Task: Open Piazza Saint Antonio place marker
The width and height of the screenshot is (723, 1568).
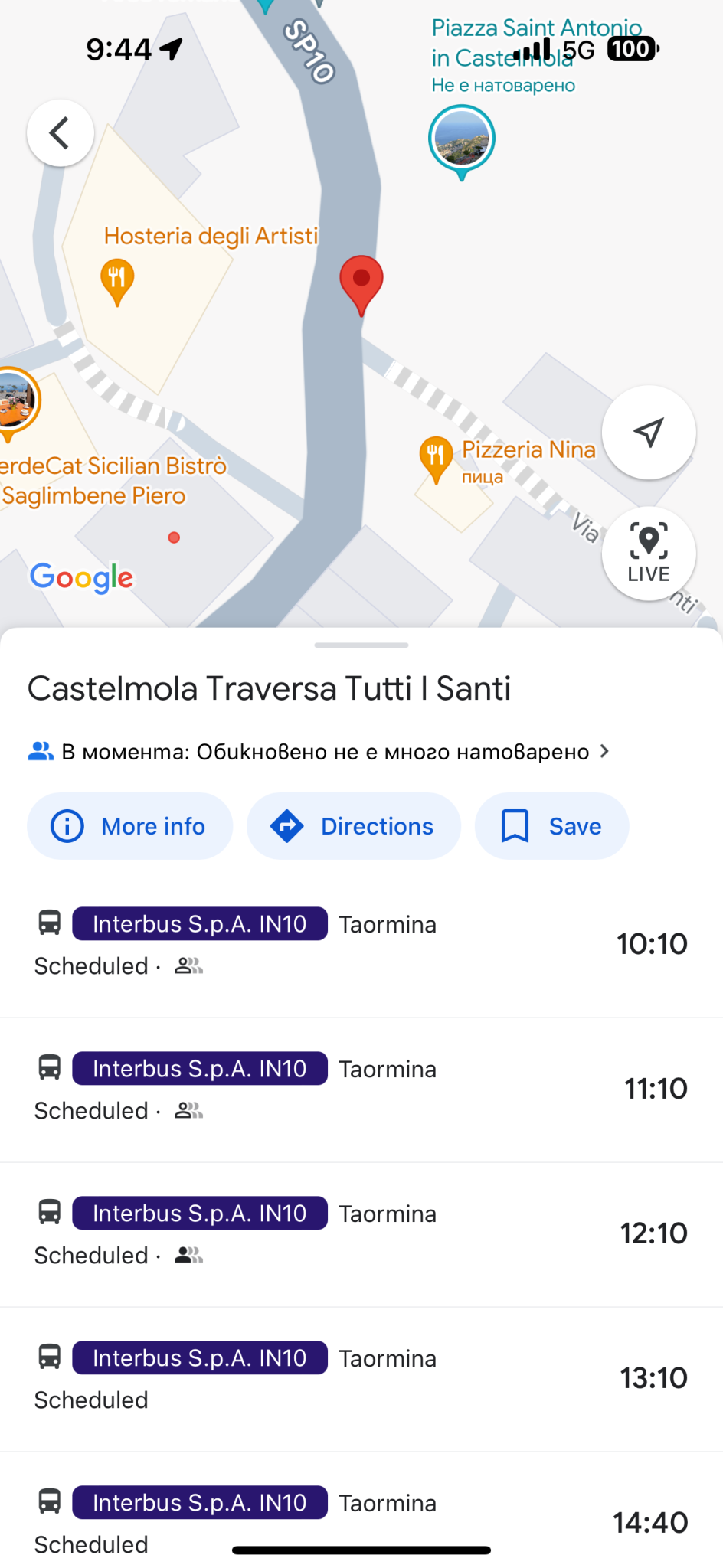Action: coord(461,139)
